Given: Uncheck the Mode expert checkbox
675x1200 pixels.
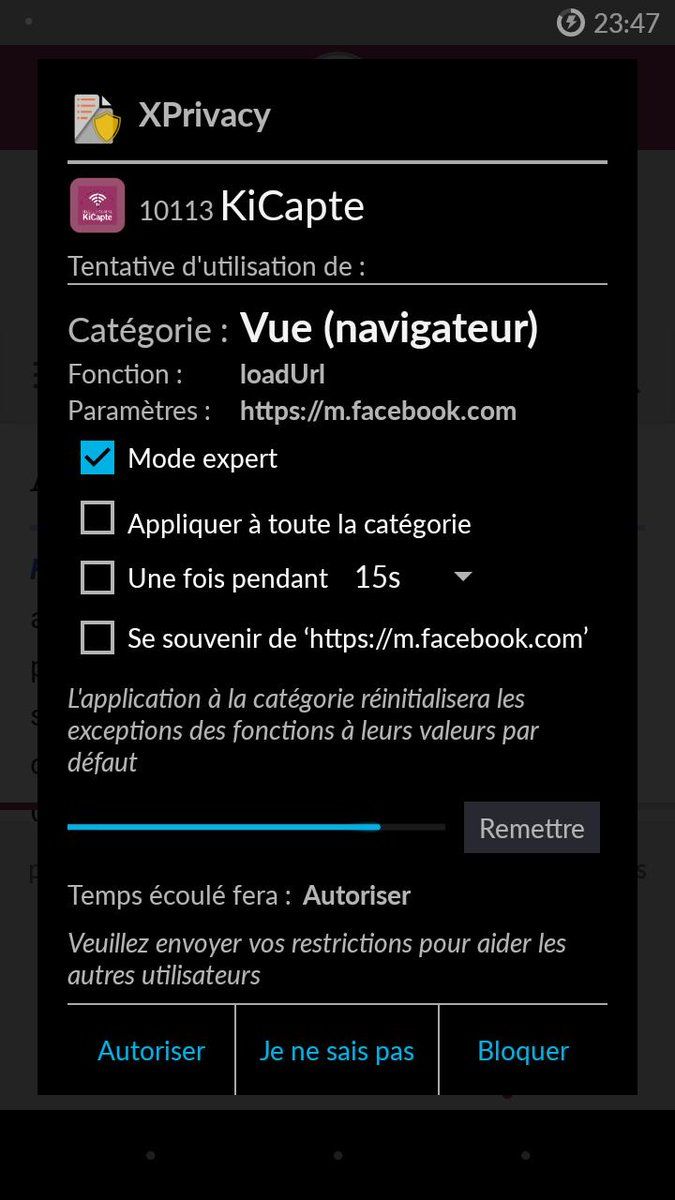Looking at the screenshot, I should click(x=98, y=459).
